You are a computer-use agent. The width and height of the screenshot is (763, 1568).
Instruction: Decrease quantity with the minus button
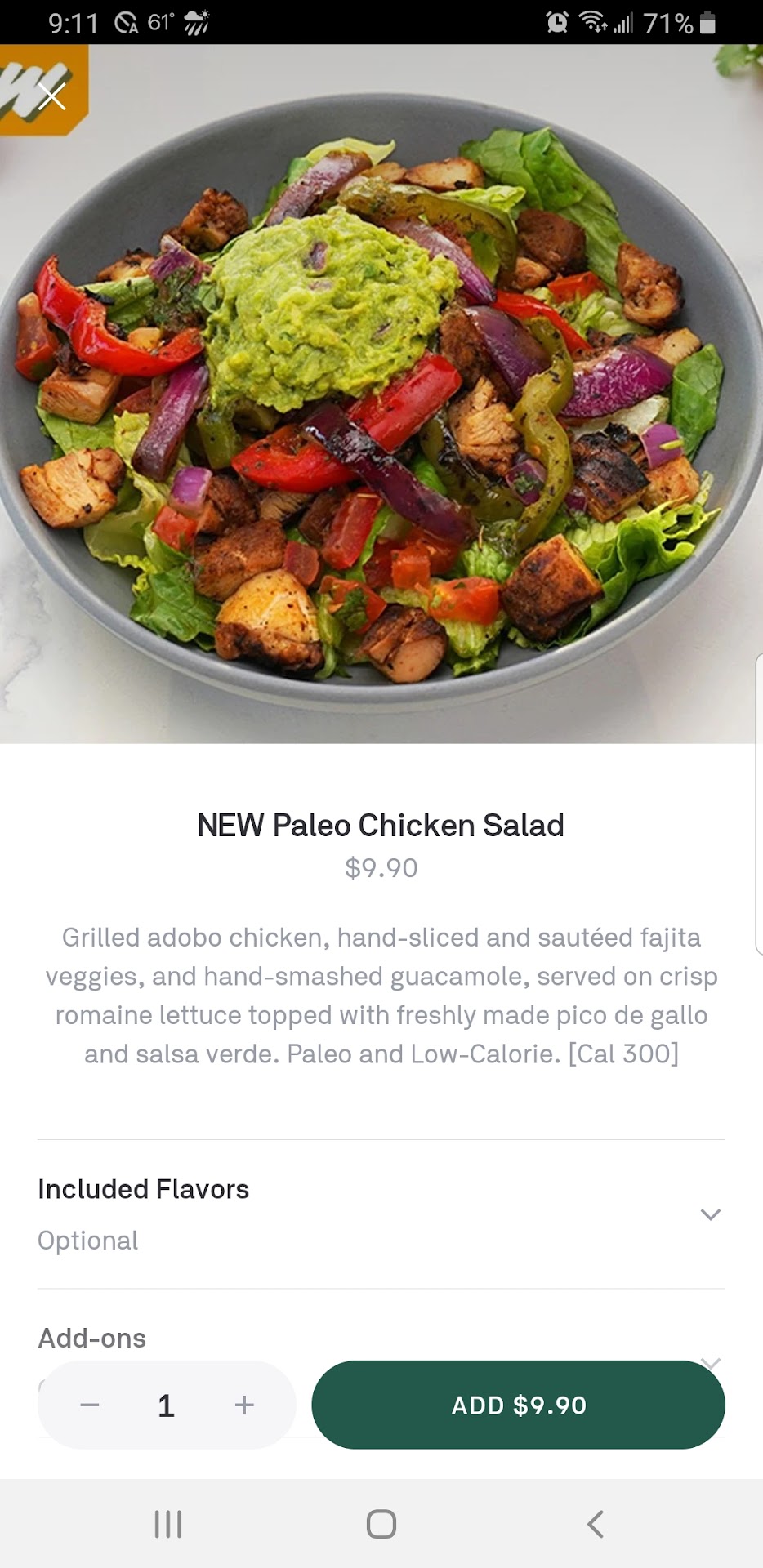click(90, 1405)
